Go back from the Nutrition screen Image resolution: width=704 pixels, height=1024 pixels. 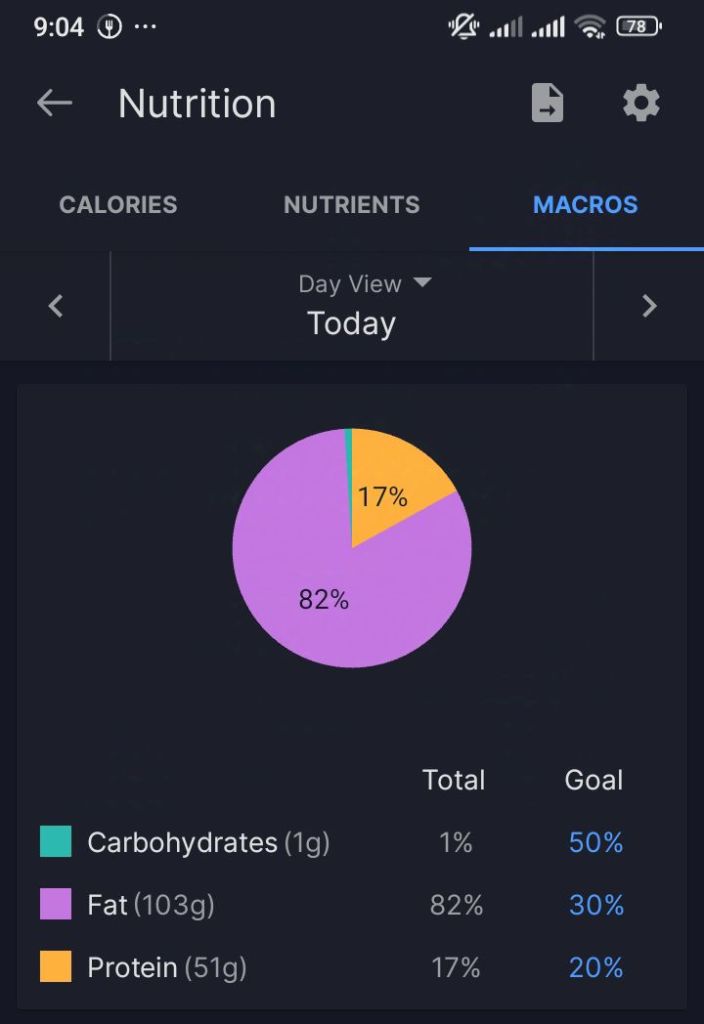tap(54, 103)
